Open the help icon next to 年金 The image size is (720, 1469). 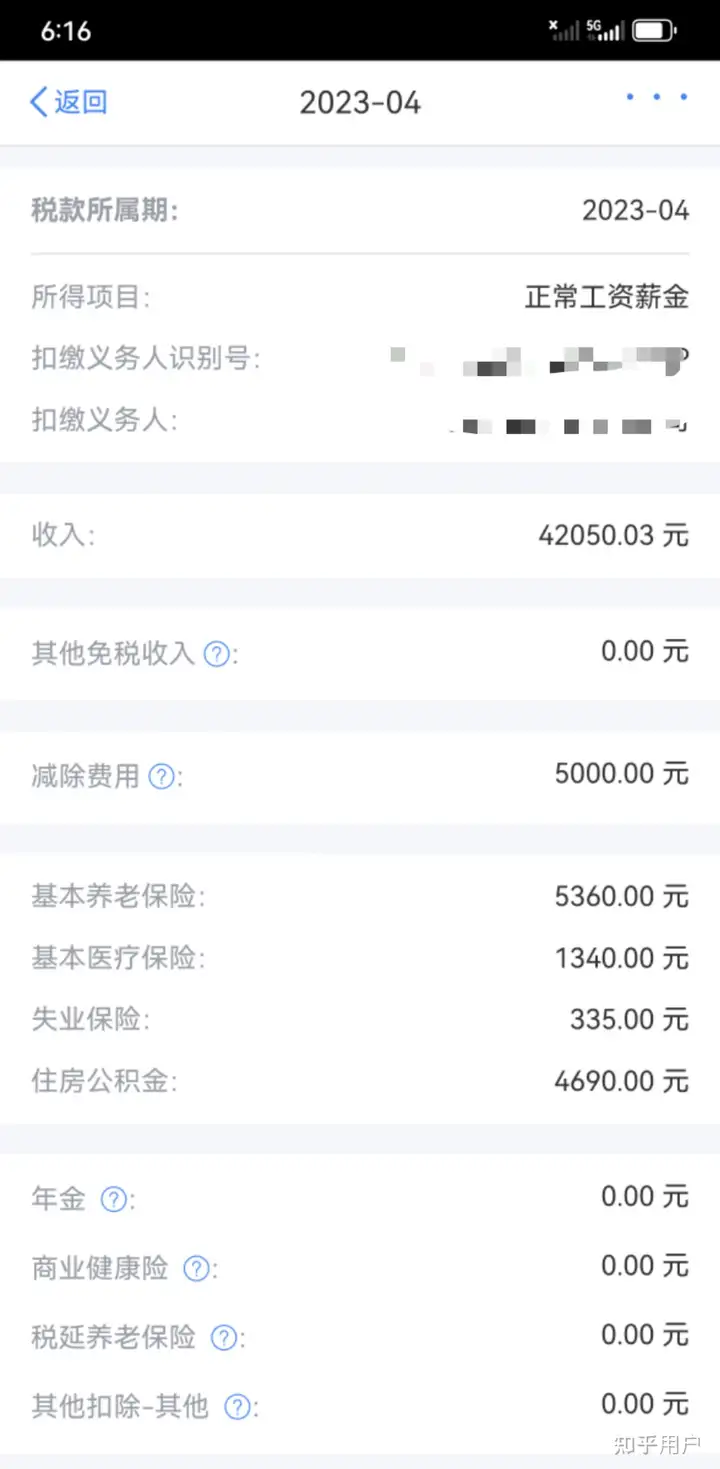[x=114, y=1199]
